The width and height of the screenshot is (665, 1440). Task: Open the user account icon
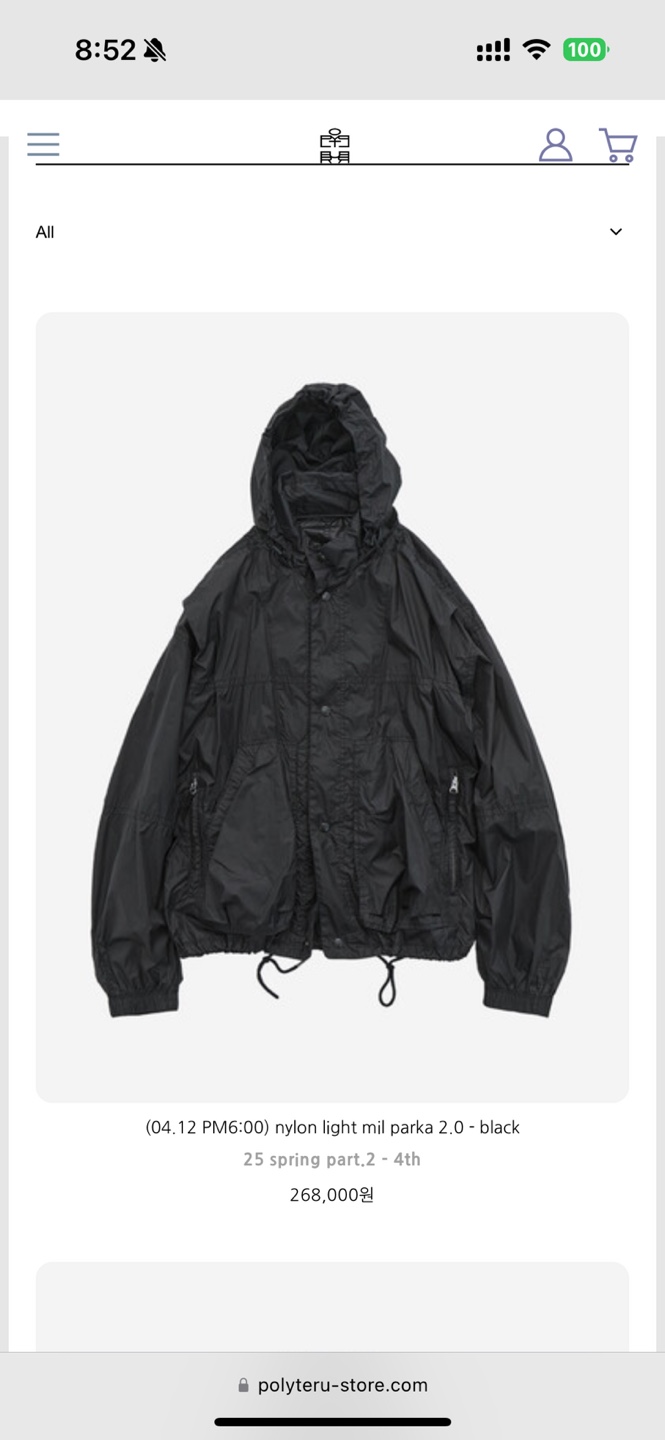pos(555,146)
